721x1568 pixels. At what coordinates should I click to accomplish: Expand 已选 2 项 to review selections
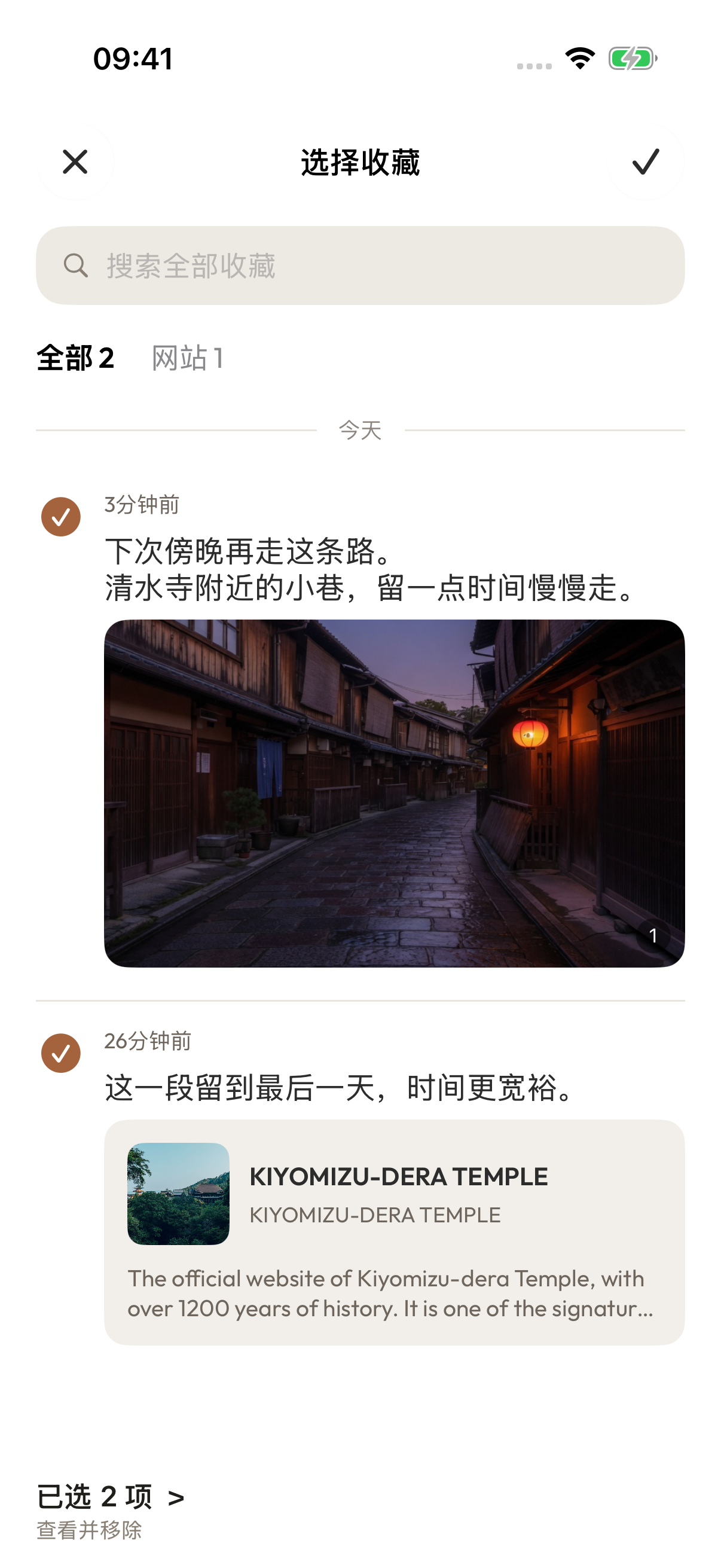(x=110, y=1496)
